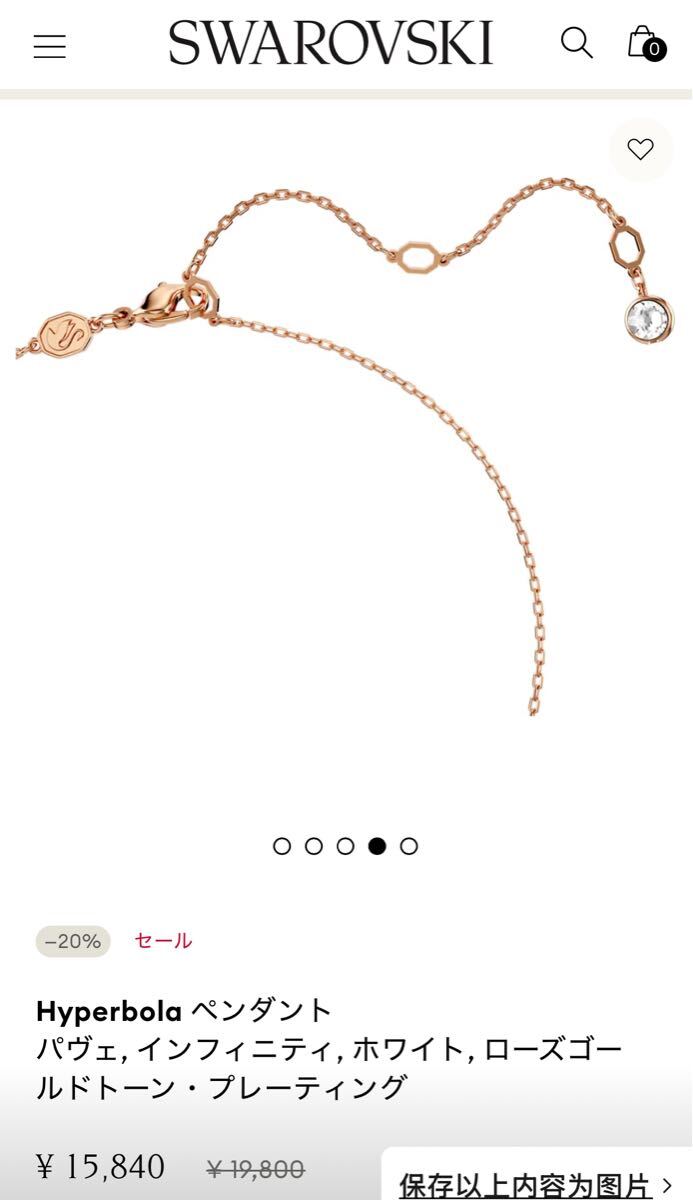Viewport: 693px width, 1200px height.
Task: Open the shopping bag
Action: pos(645,43)
